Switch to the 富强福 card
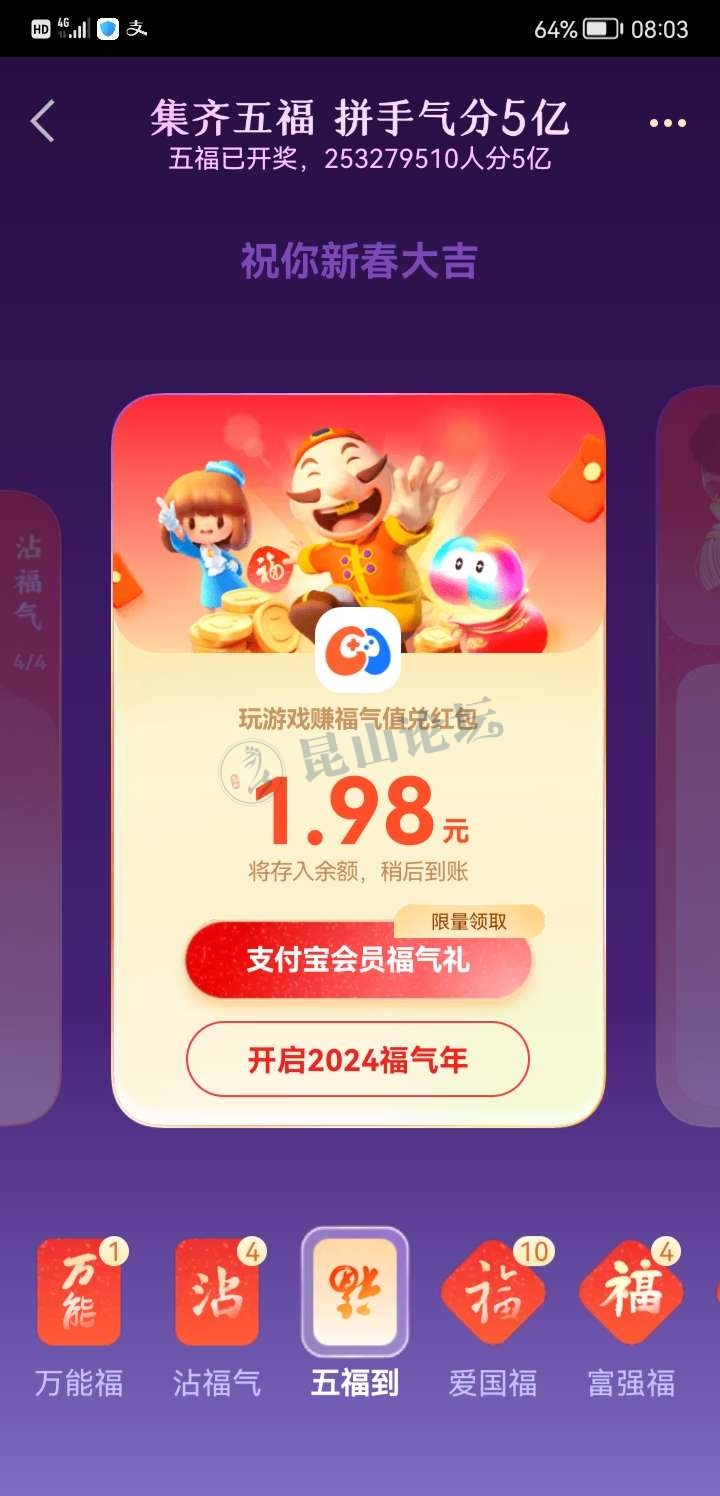 [x=631, y=1292]
